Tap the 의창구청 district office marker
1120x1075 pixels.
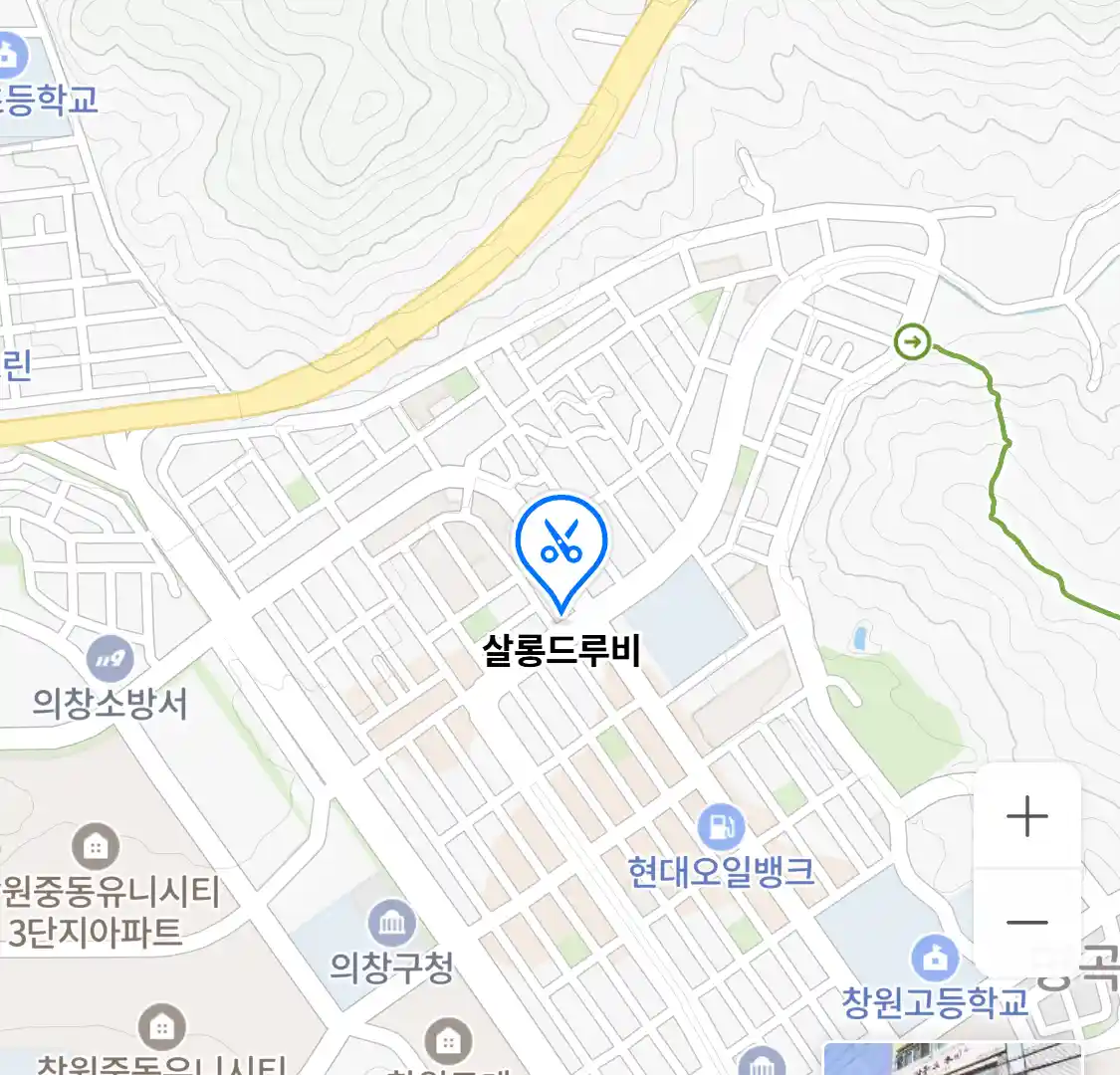pos(392,925)
